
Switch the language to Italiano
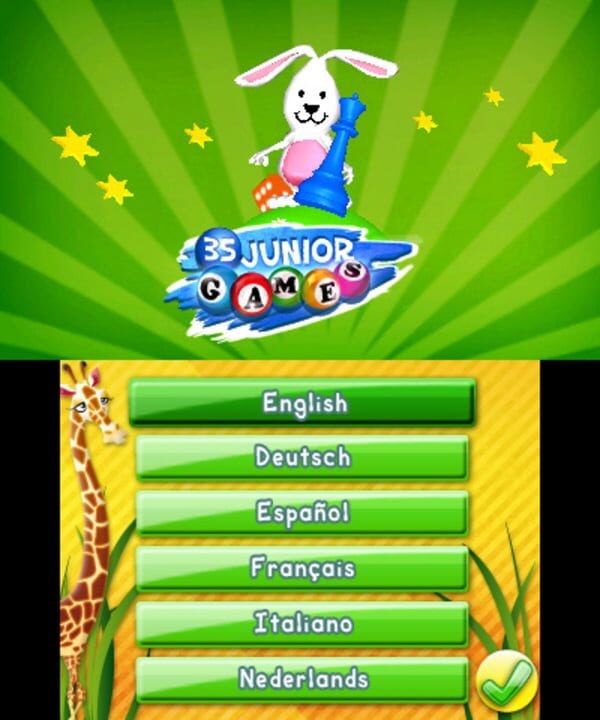[x=302, y=623]
